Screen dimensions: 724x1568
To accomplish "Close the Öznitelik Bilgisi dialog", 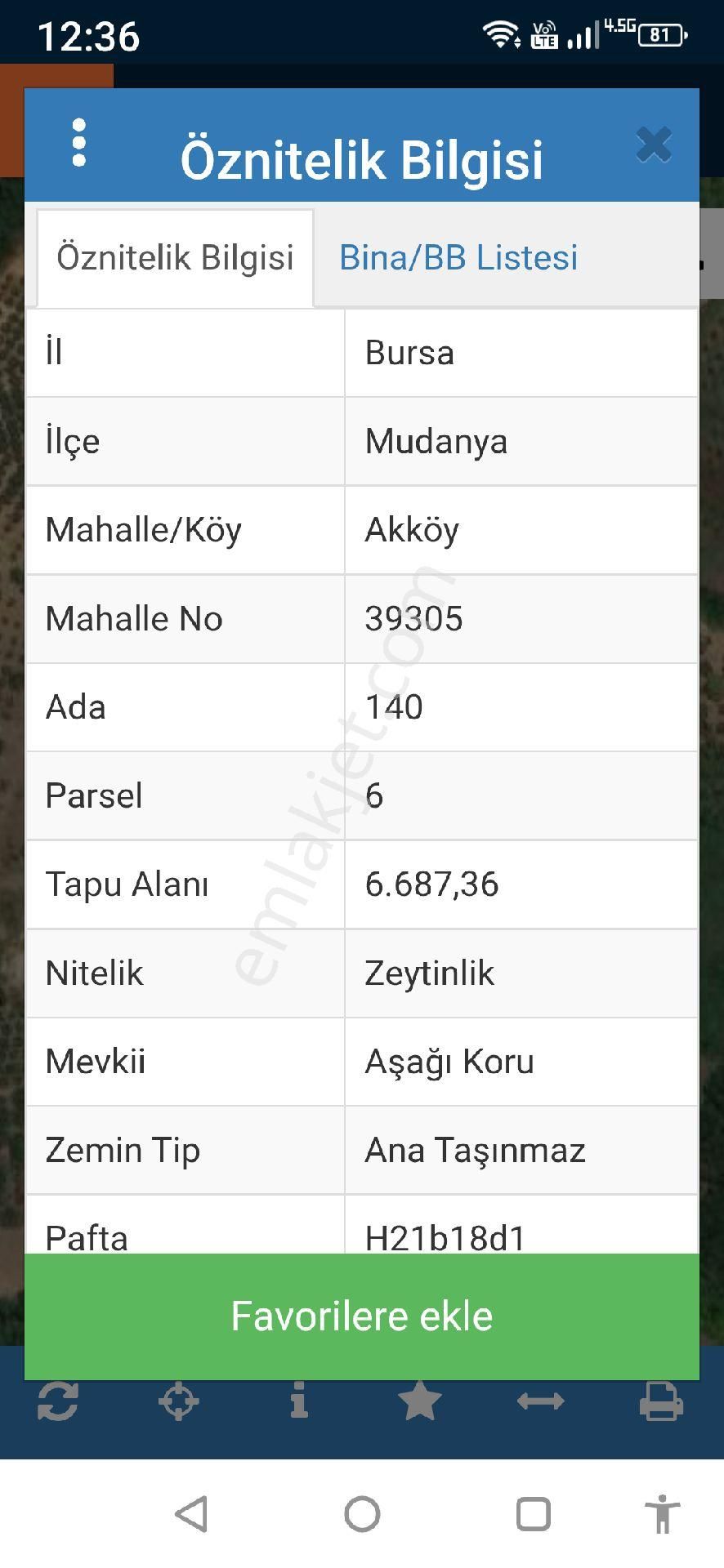I will [x=654, y=145].
